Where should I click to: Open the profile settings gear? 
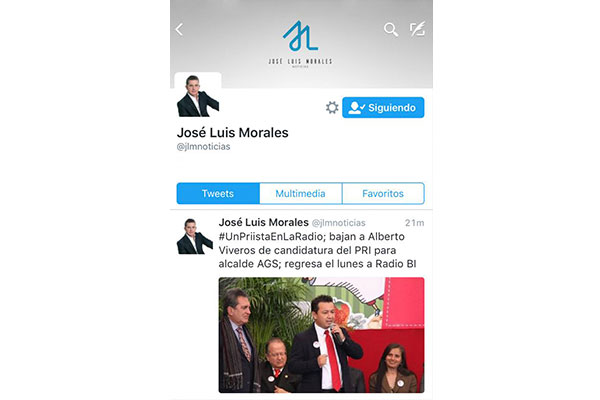coord(331,108)
